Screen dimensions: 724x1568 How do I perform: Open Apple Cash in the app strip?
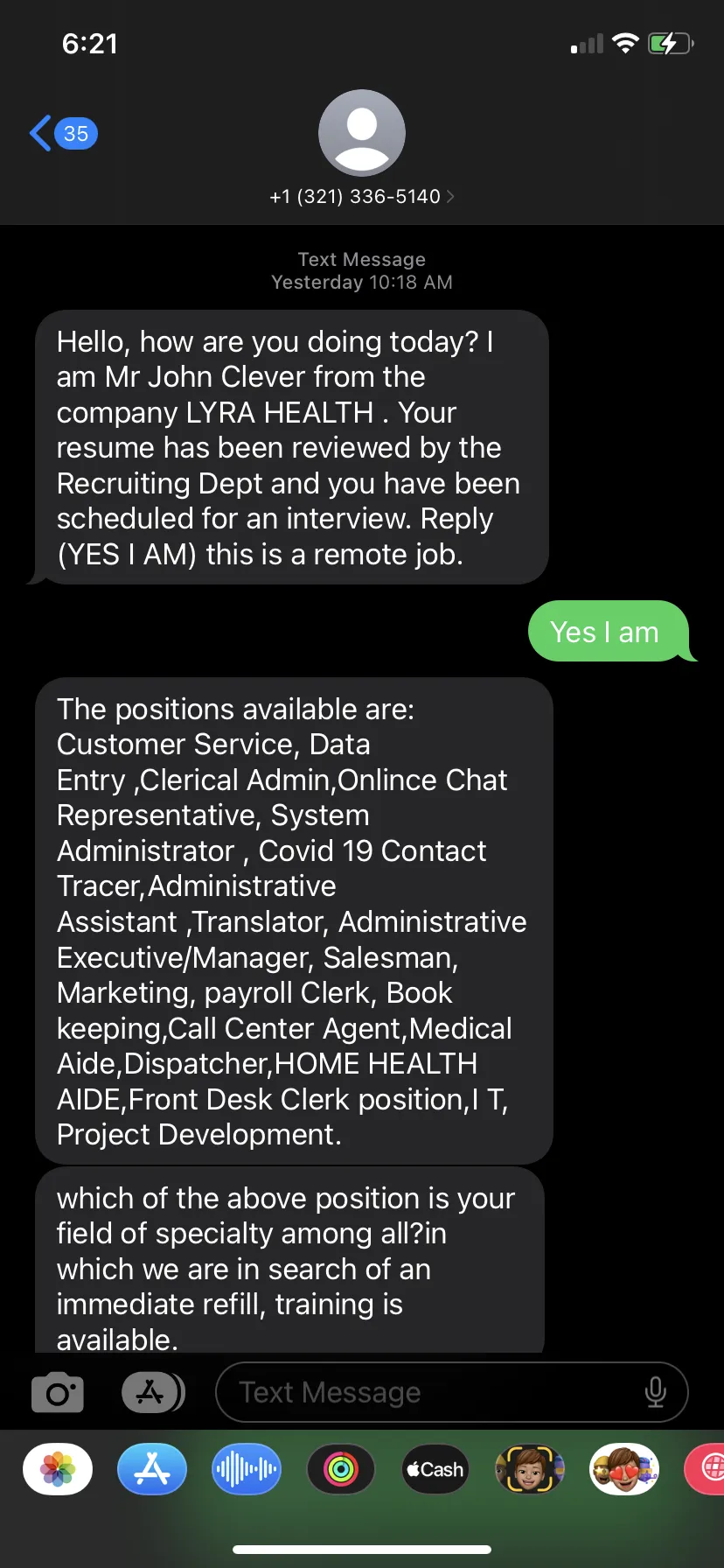tap(435, 1469)
